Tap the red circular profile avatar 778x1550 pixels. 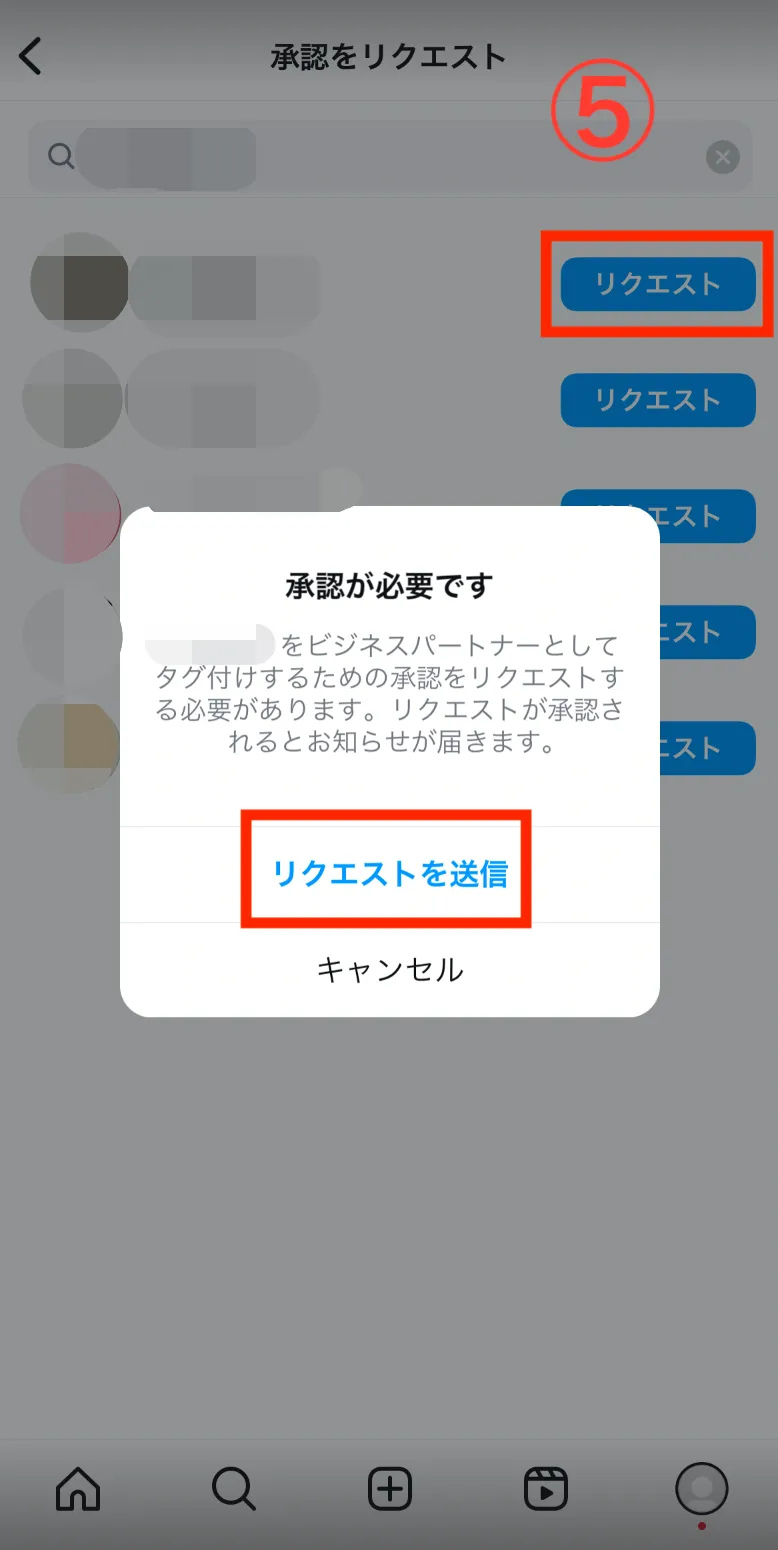(70, 513)
